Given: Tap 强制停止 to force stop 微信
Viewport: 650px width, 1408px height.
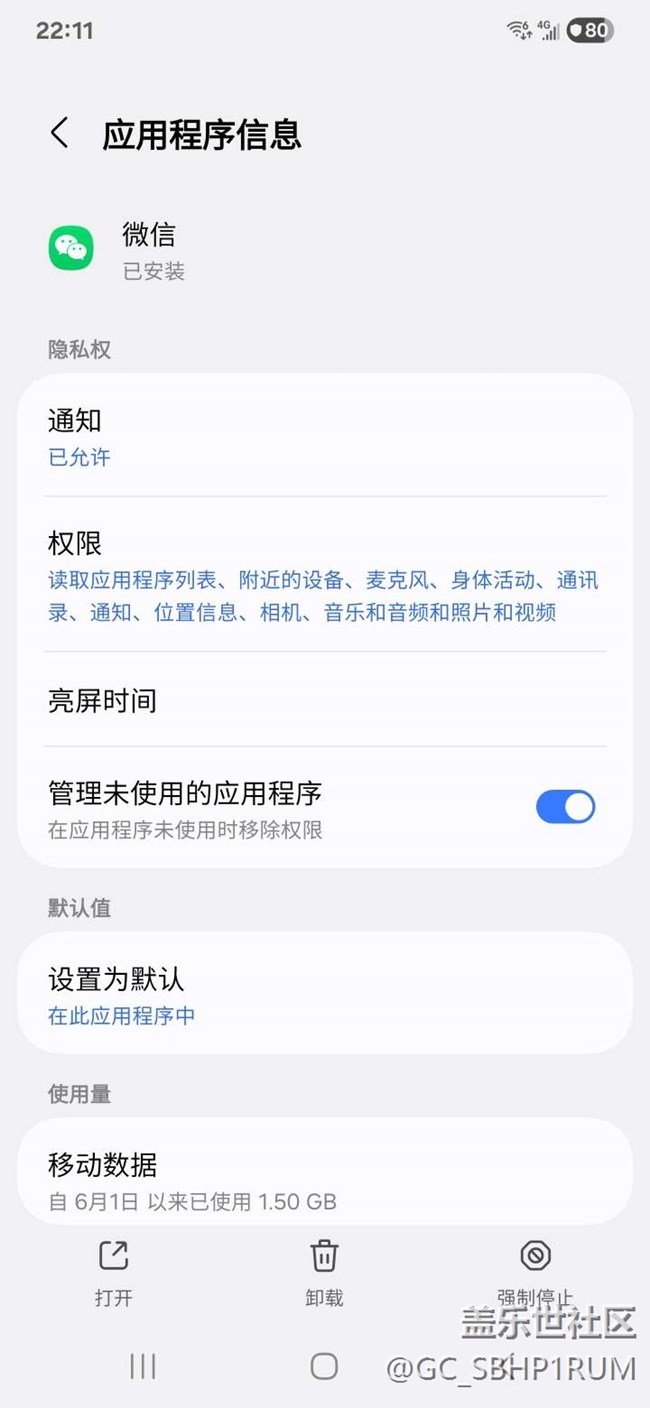Looking at the screenshot, I should pos(536,1273).
